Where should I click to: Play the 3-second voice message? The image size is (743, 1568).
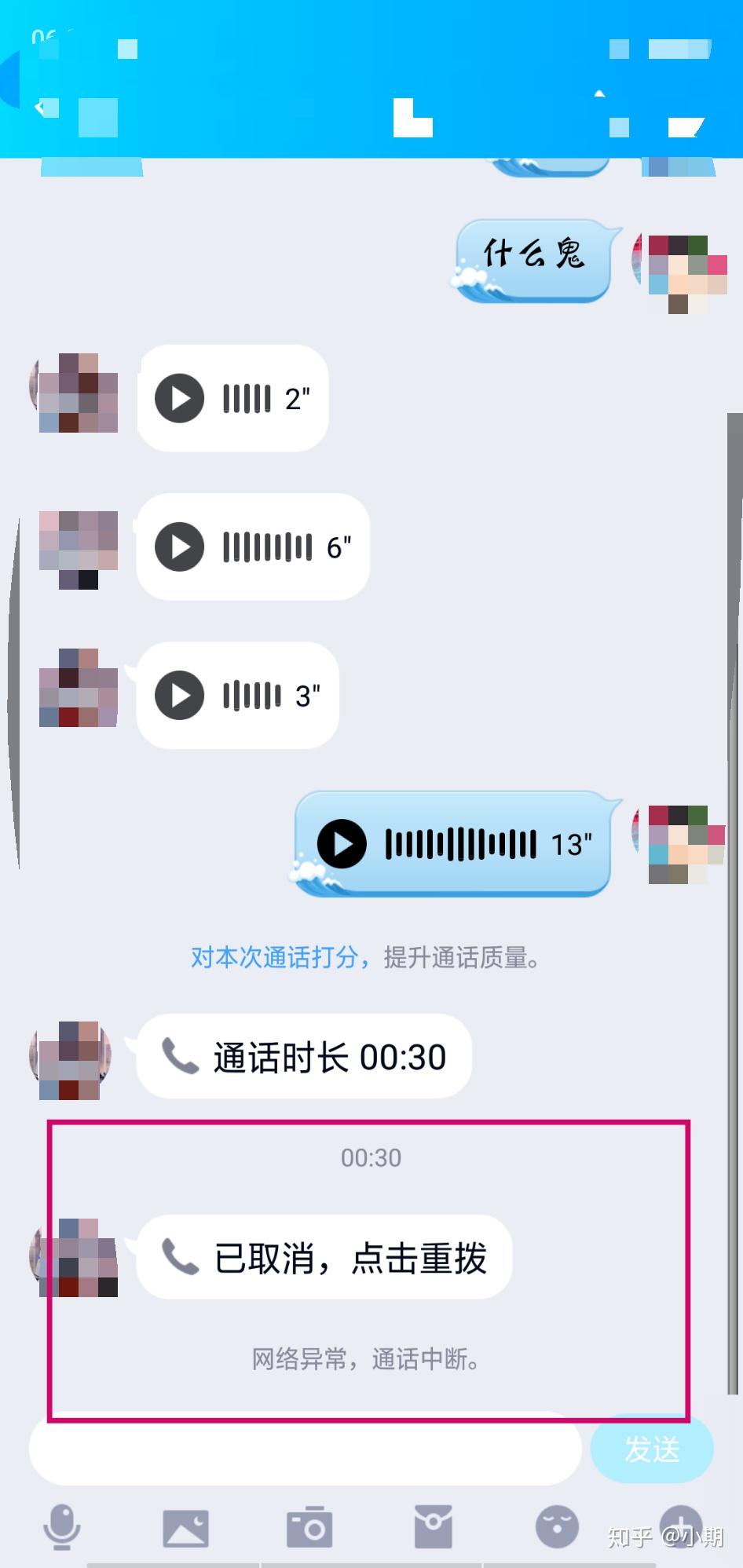[179, 696]
